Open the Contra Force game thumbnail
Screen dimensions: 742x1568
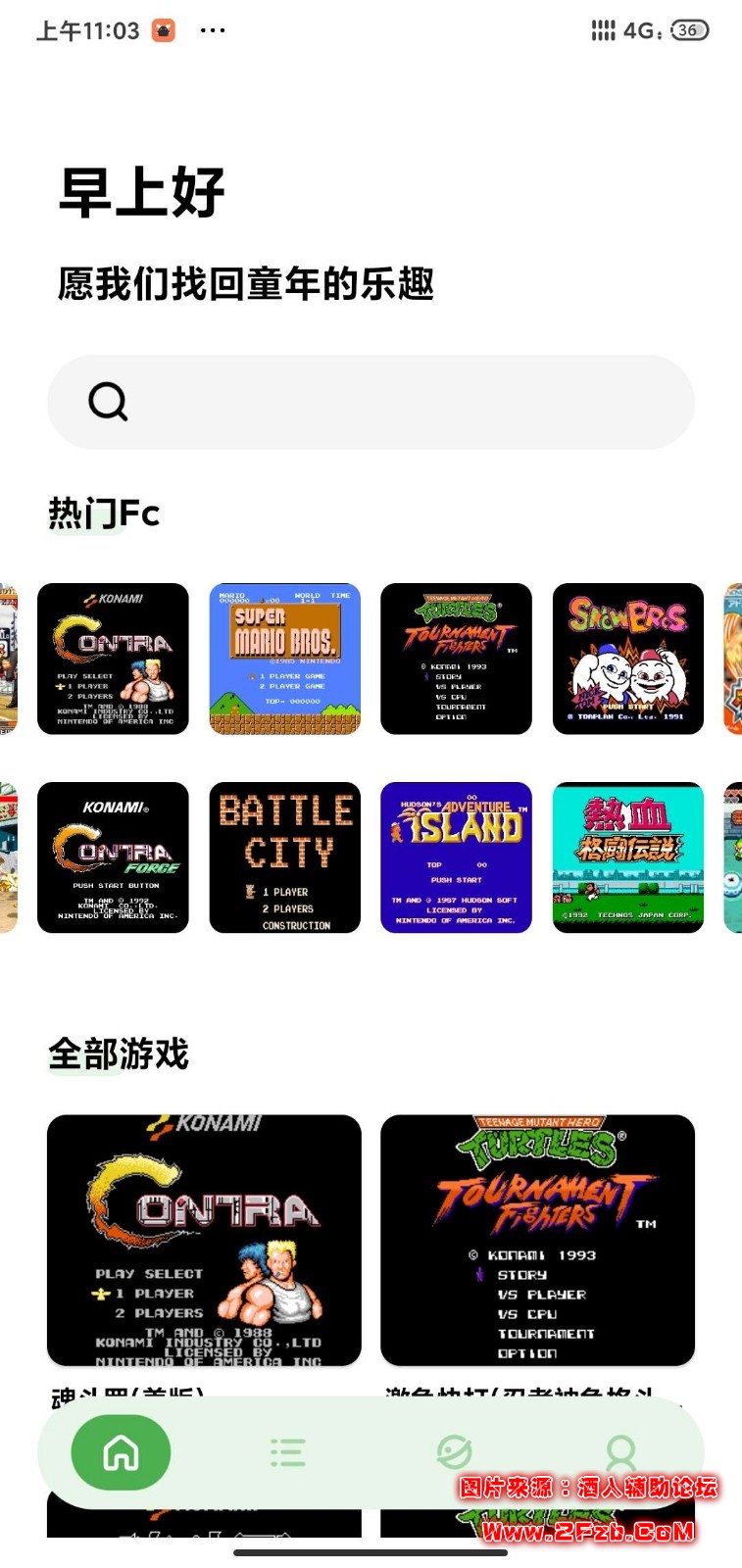coord(113,857)
